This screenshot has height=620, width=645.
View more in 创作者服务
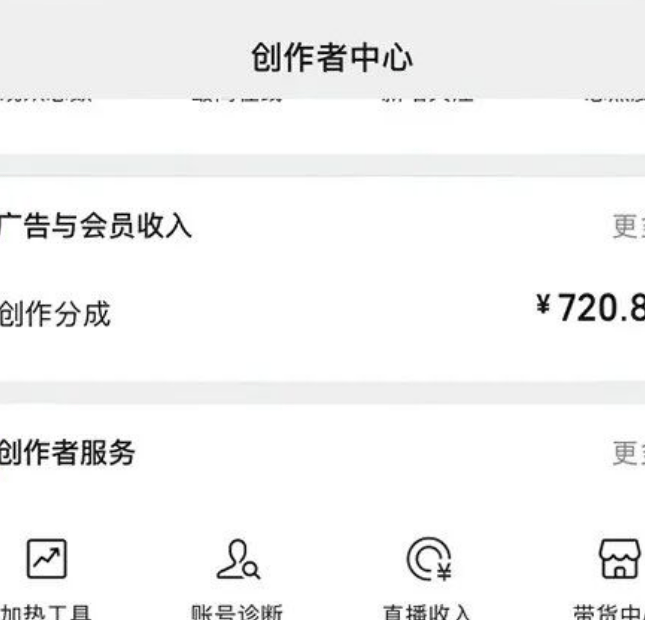point(627,454)
